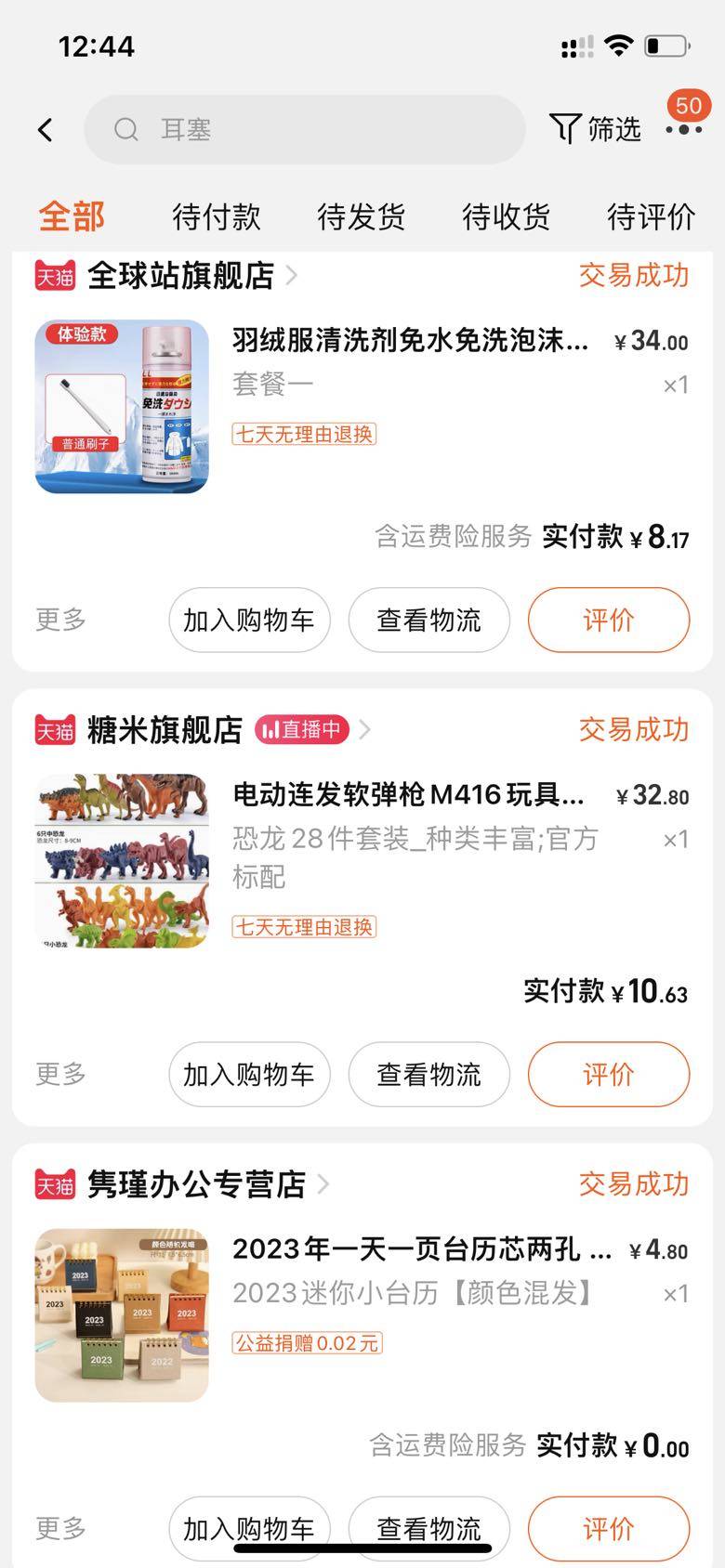
Task: Switch to the 待收货 tab
Action: tap(507, 217)
